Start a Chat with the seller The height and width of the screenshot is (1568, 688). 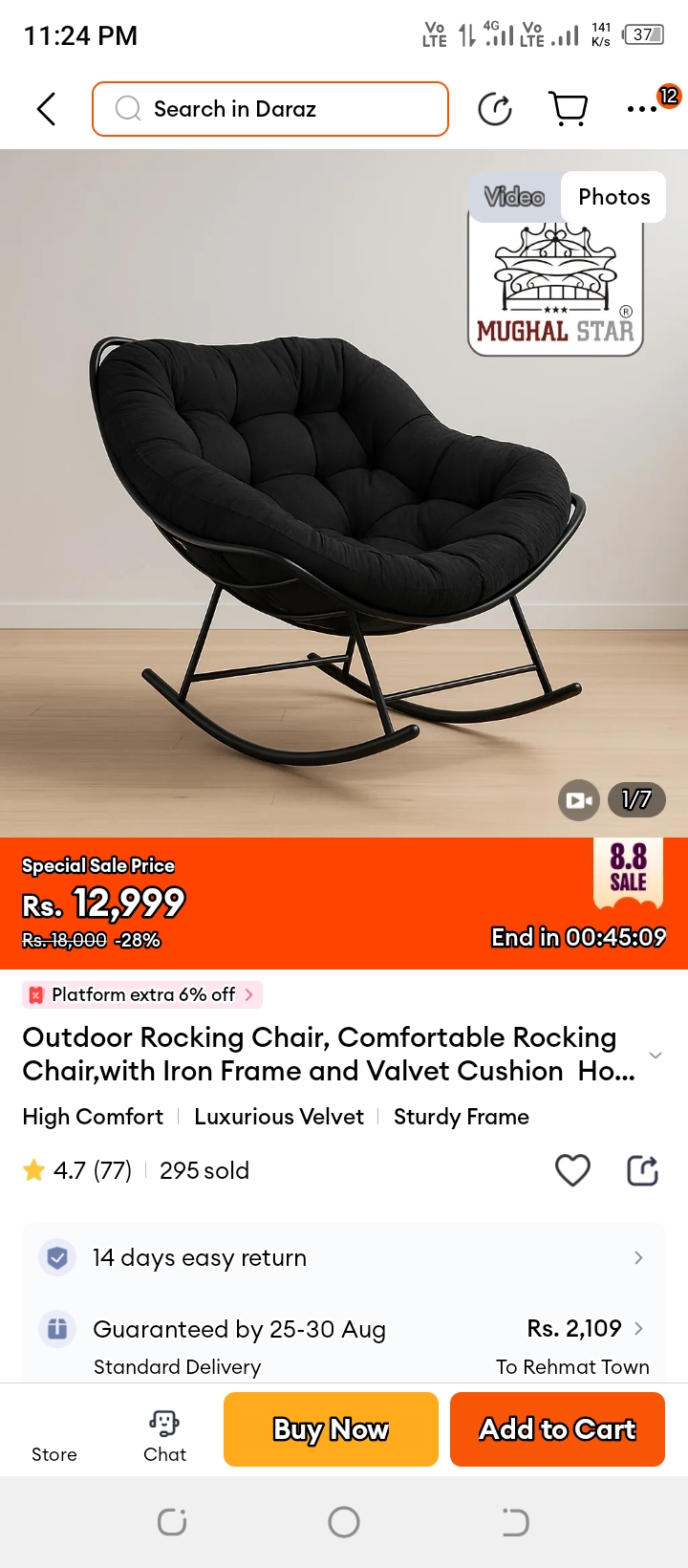point(164,1435)
